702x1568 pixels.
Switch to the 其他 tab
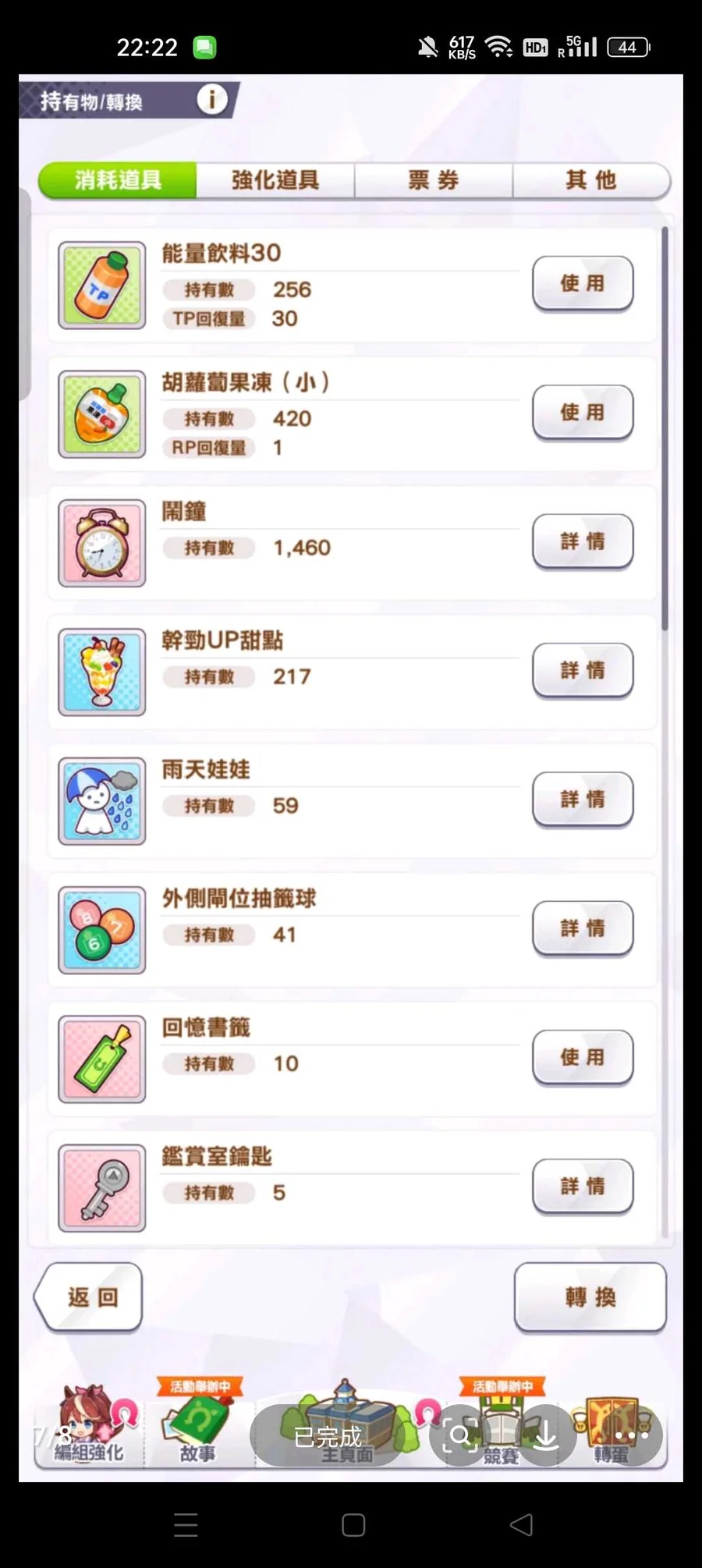point(590,180)
